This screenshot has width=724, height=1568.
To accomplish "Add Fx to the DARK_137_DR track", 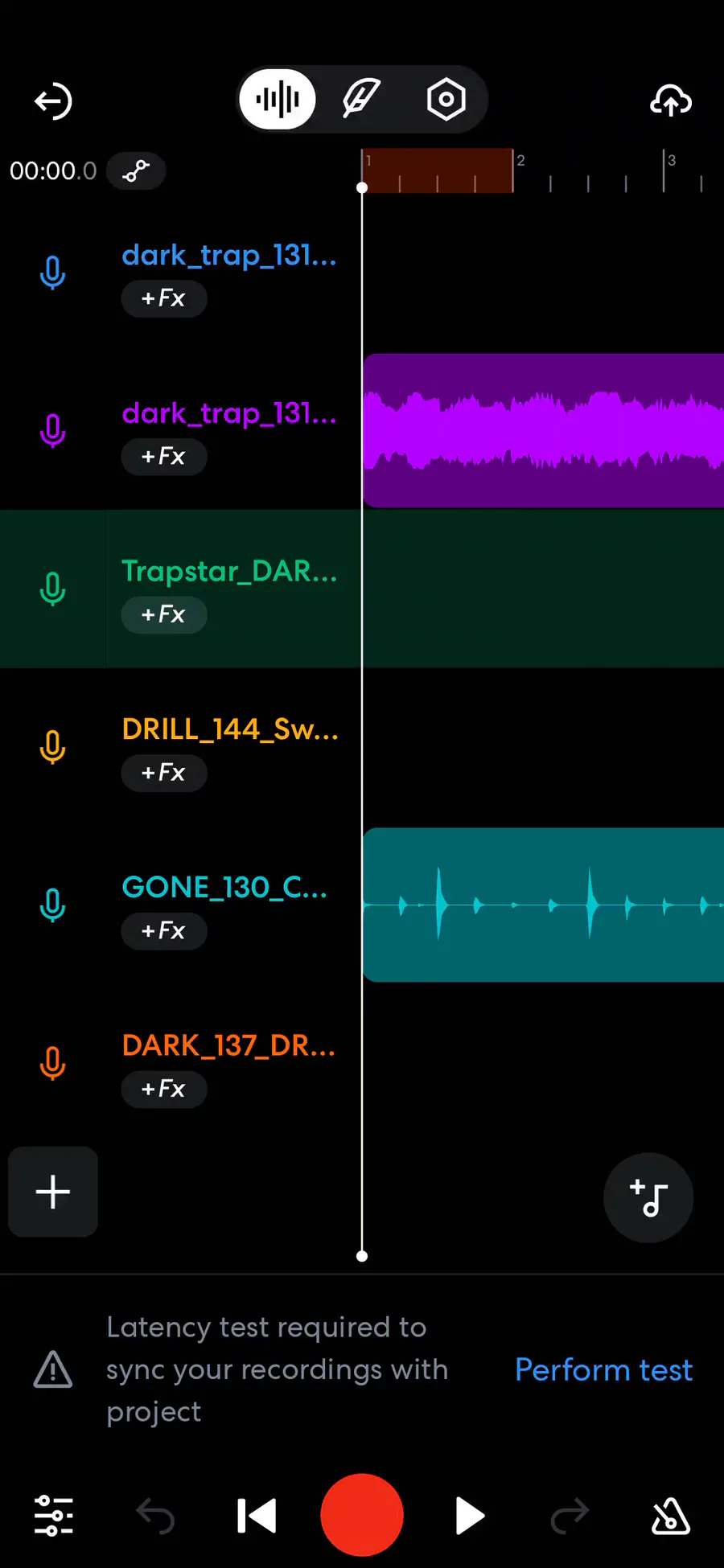I will (164, 1089).
